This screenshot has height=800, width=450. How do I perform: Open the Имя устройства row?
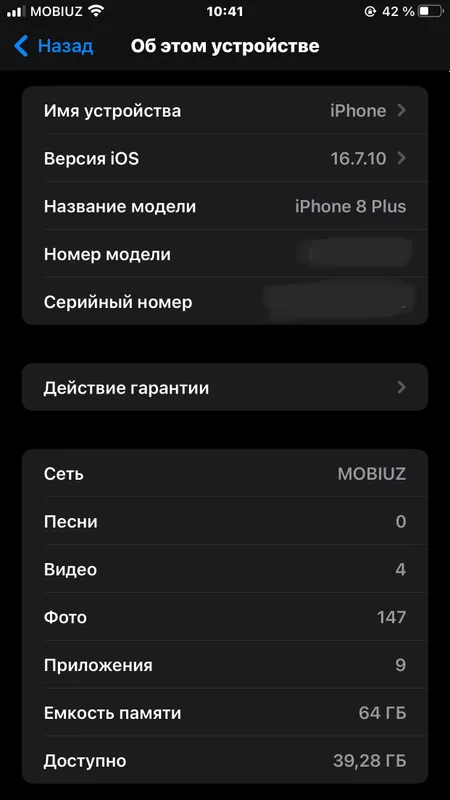click(225, 111)
